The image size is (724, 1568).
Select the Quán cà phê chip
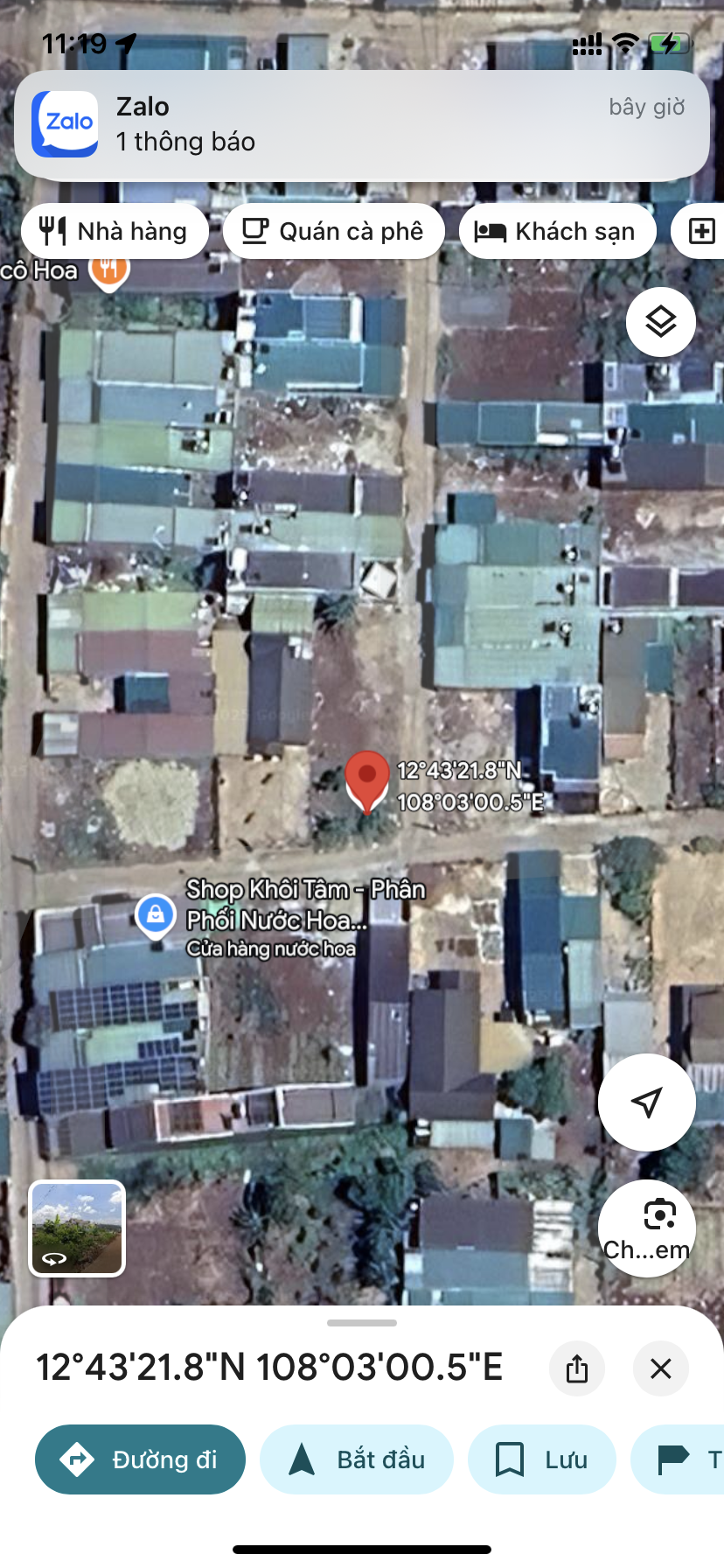[333, 231]
